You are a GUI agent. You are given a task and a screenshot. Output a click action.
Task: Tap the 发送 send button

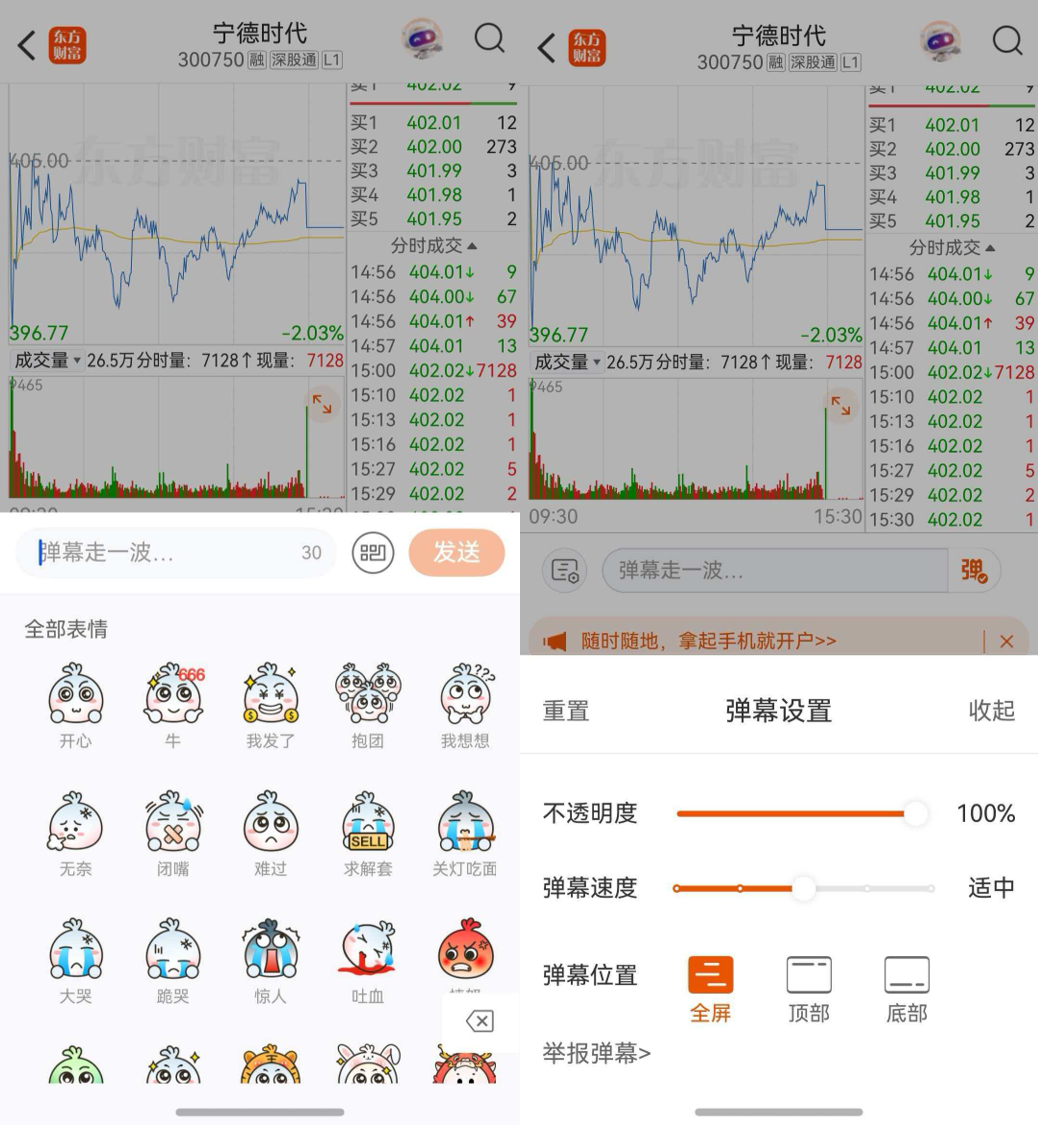point(457,552)
